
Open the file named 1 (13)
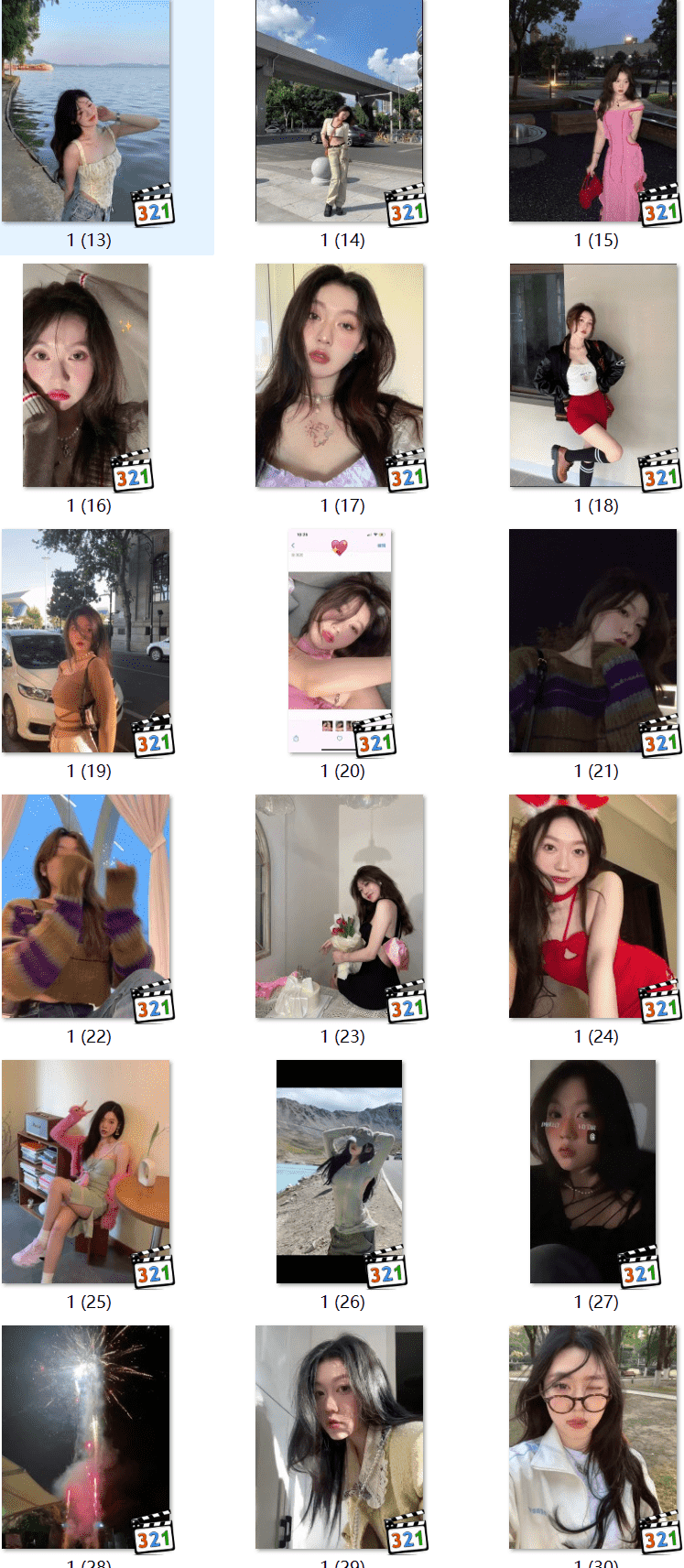click(86, 111)
